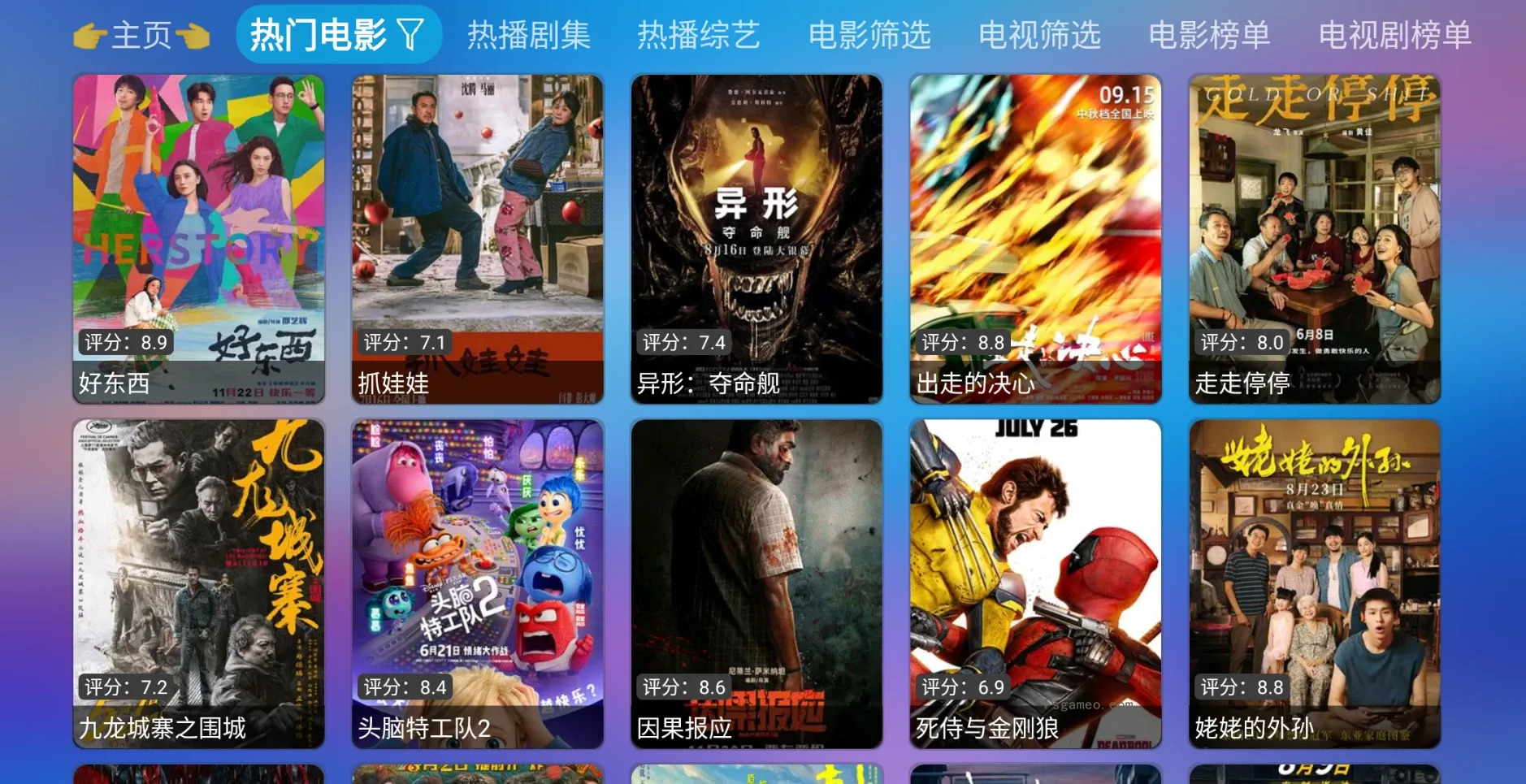Switch to the 电视剧榜单 tab
1526x784 pixels.
tap(1394, 36)
